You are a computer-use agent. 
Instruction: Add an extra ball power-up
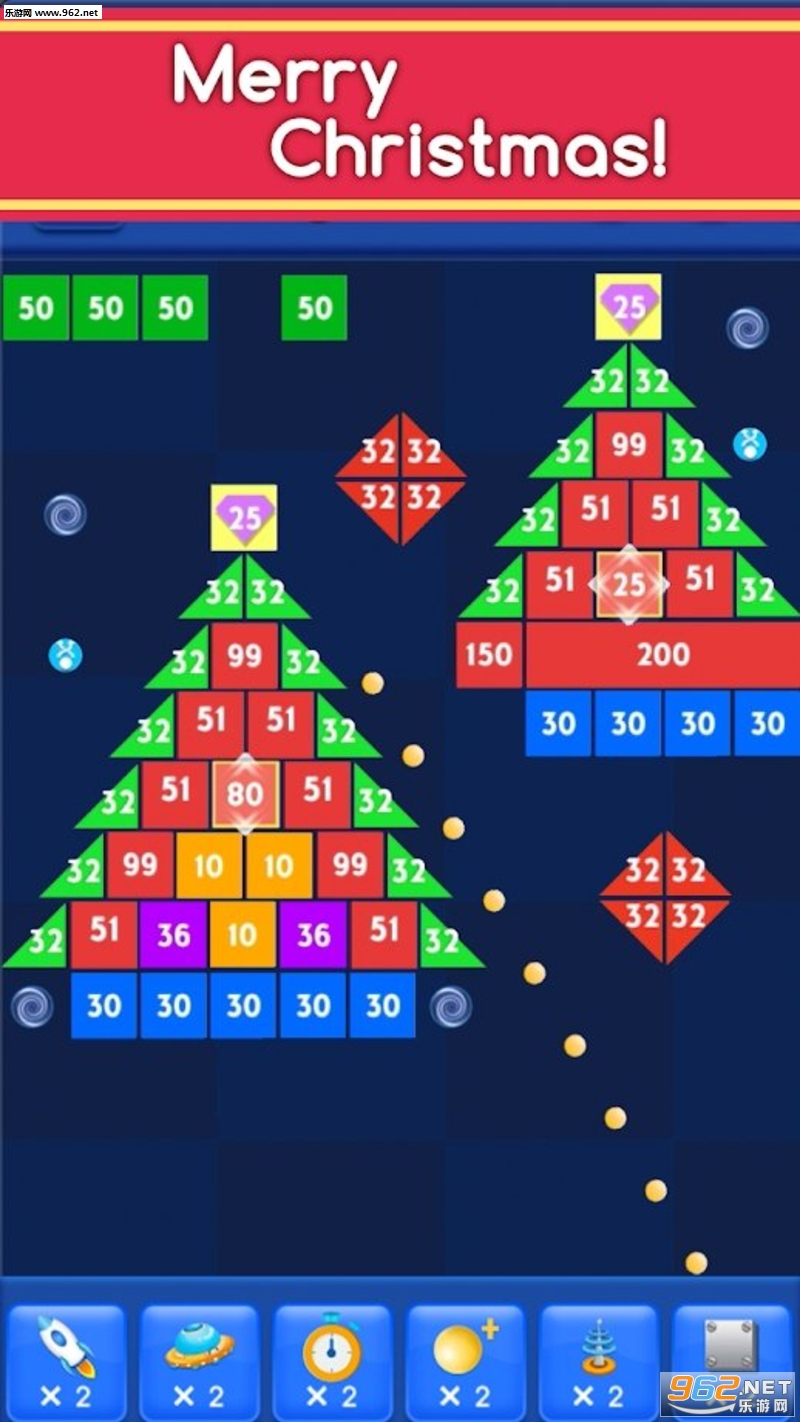click(465, 1362)
